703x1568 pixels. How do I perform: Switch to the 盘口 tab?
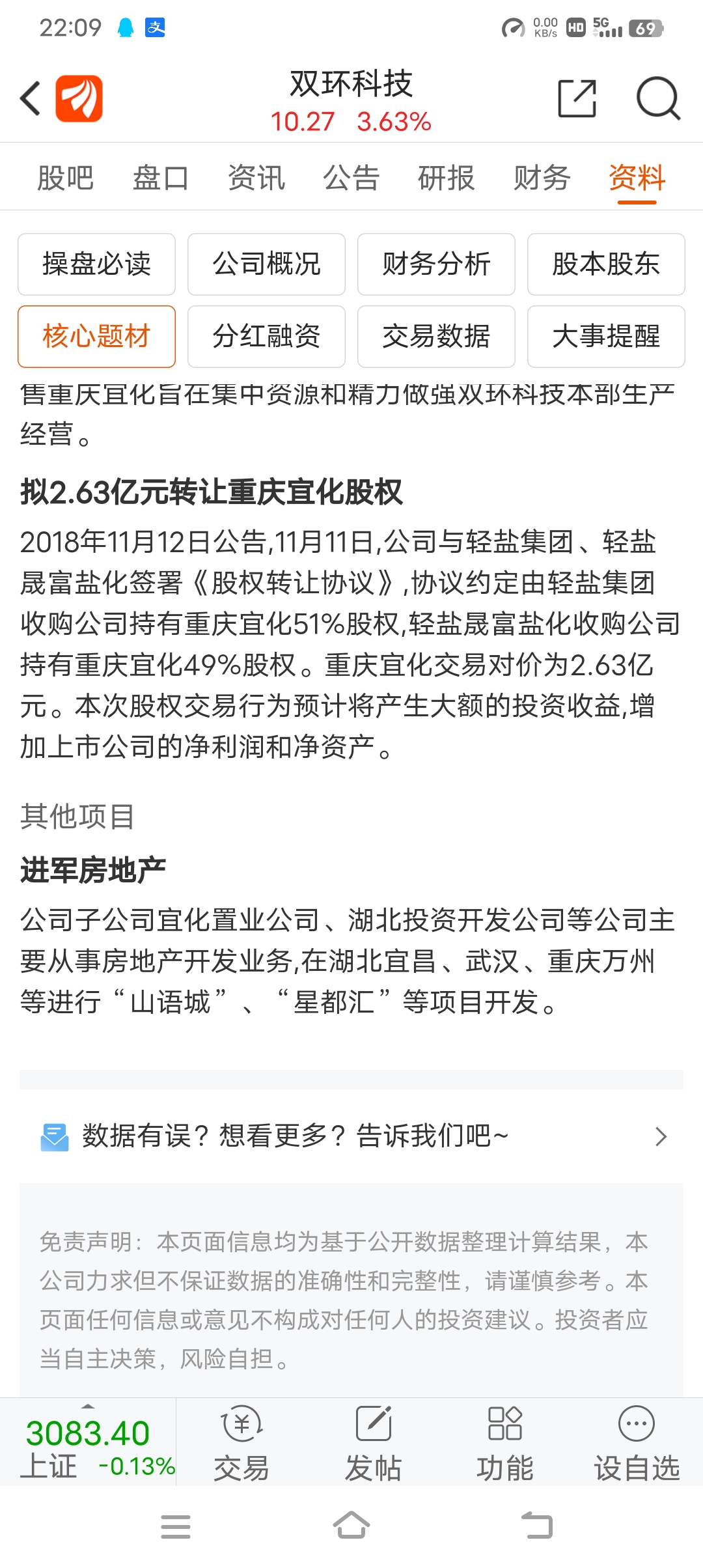pos(161,178)
